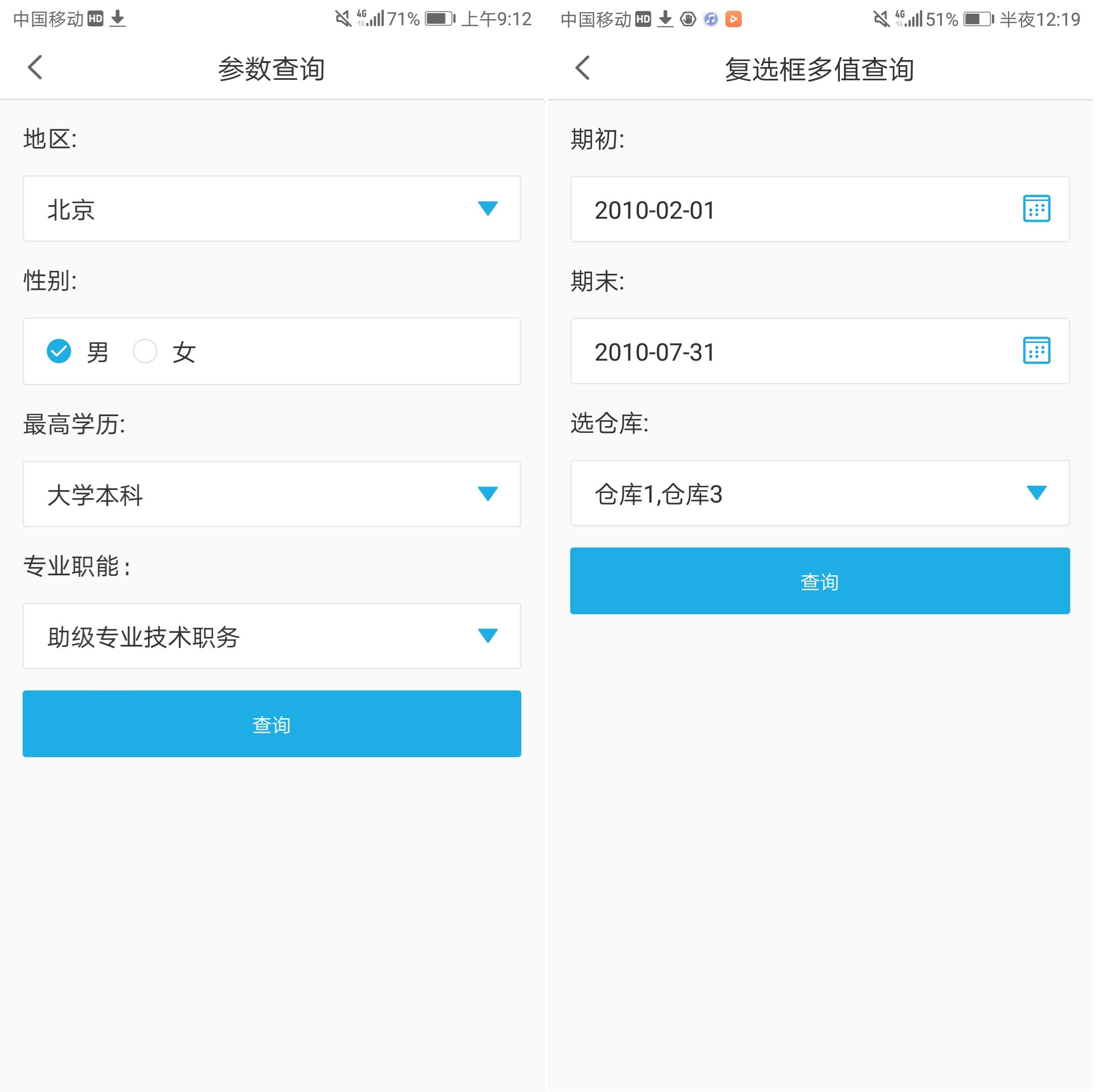
Task: Go back from the 参数查询 screen
Action: [x=35, y=68]
